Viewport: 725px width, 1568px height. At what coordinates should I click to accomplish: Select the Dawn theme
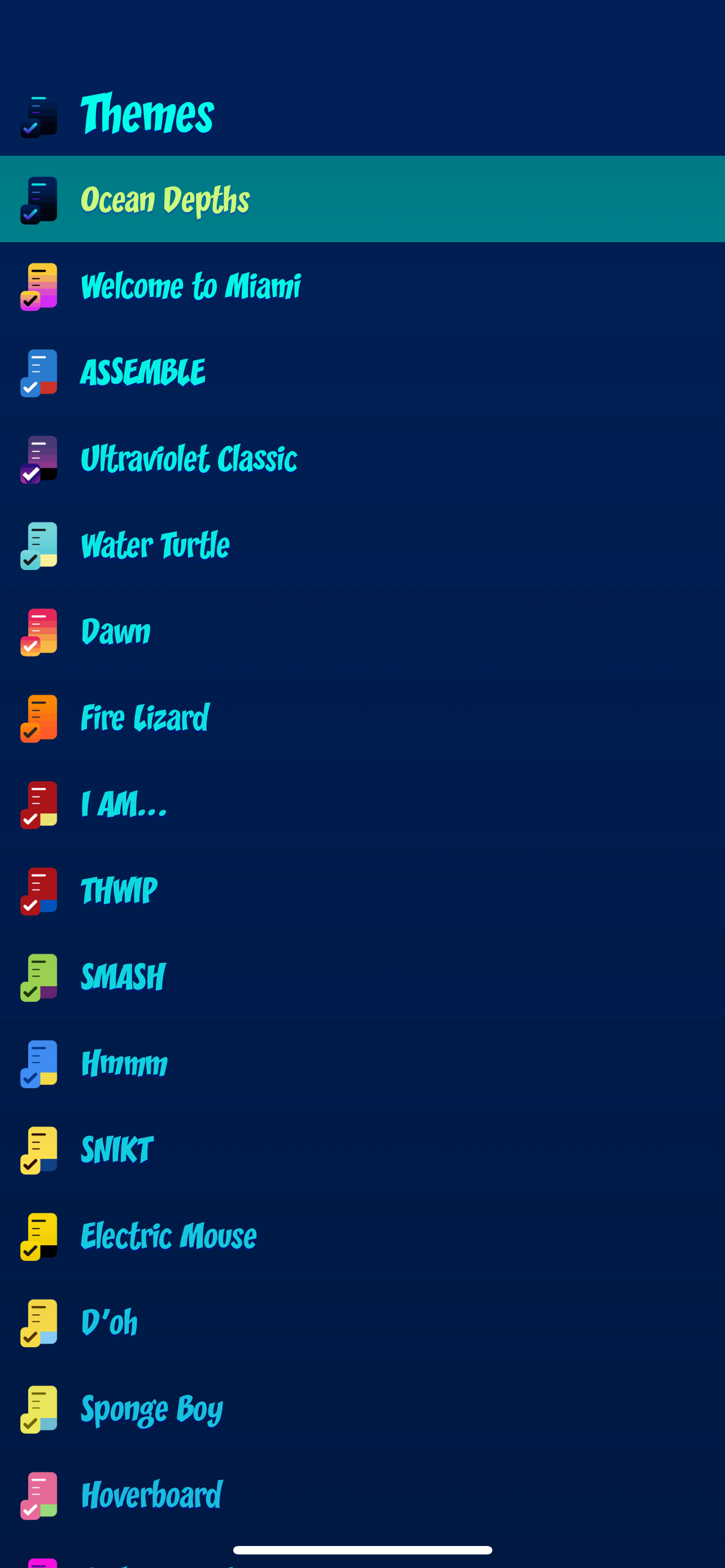(362, 631)
